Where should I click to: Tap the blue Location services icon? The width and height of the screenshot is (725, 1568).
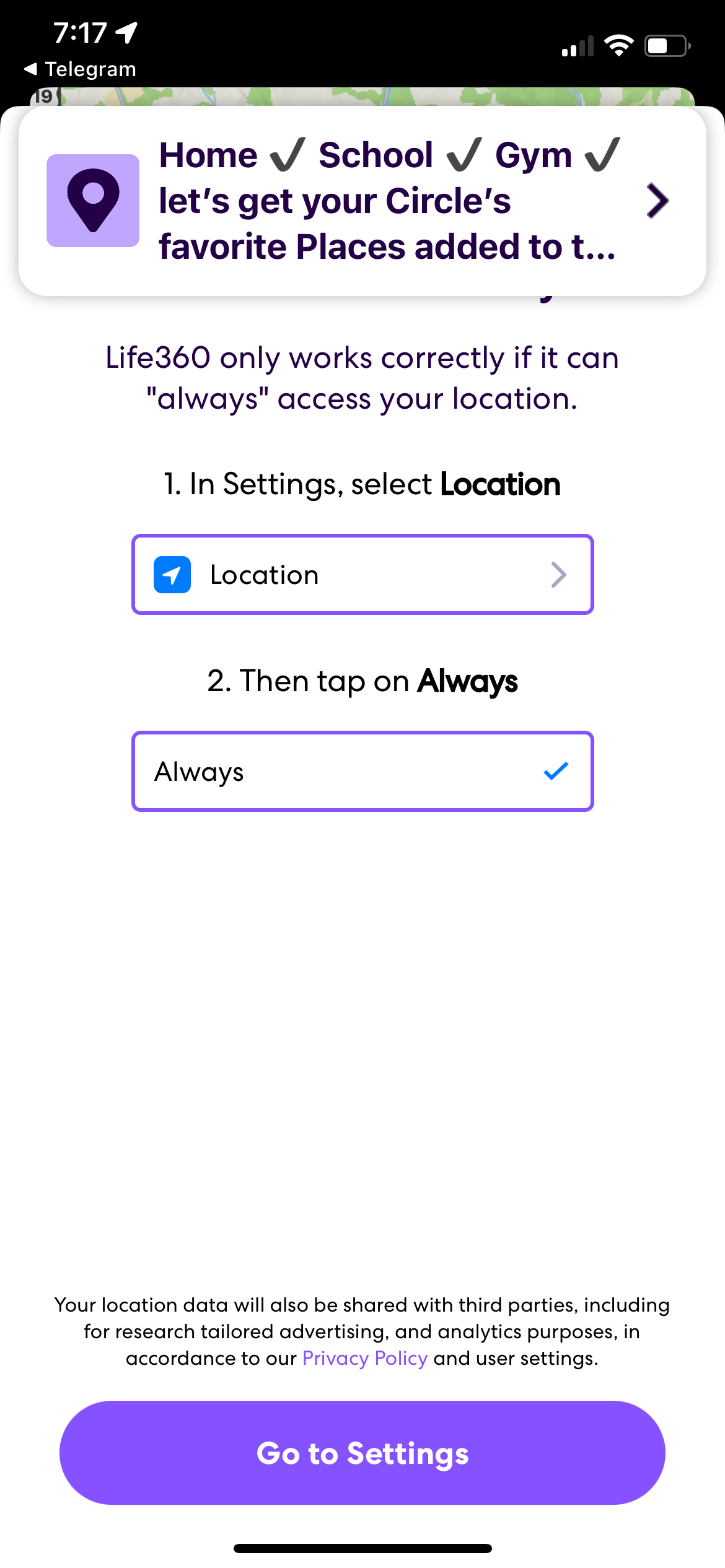tap(172, 574)
